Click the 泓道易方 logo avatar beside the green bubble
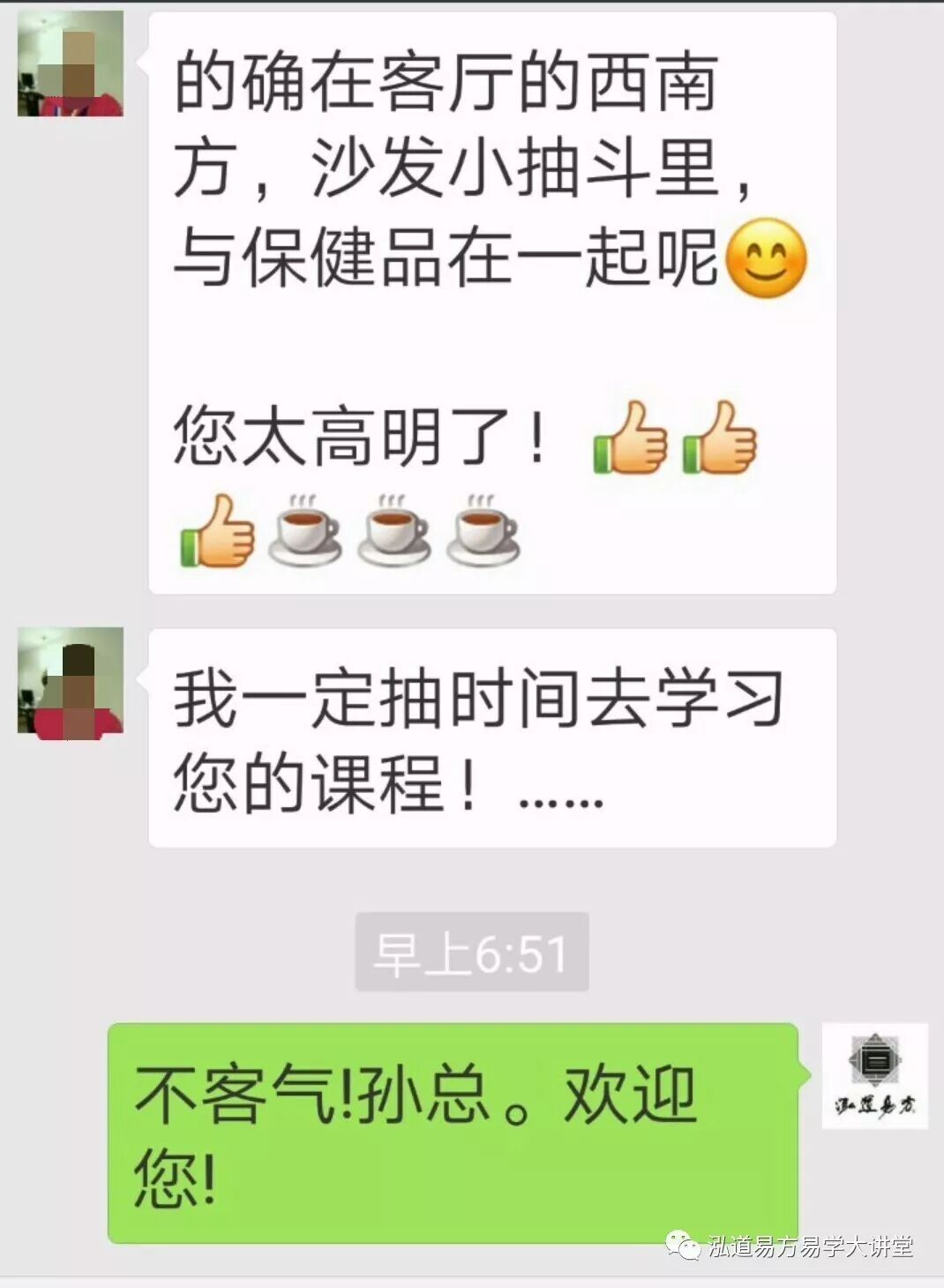Screen dimensions: 944x1288 coord(875,1077)
